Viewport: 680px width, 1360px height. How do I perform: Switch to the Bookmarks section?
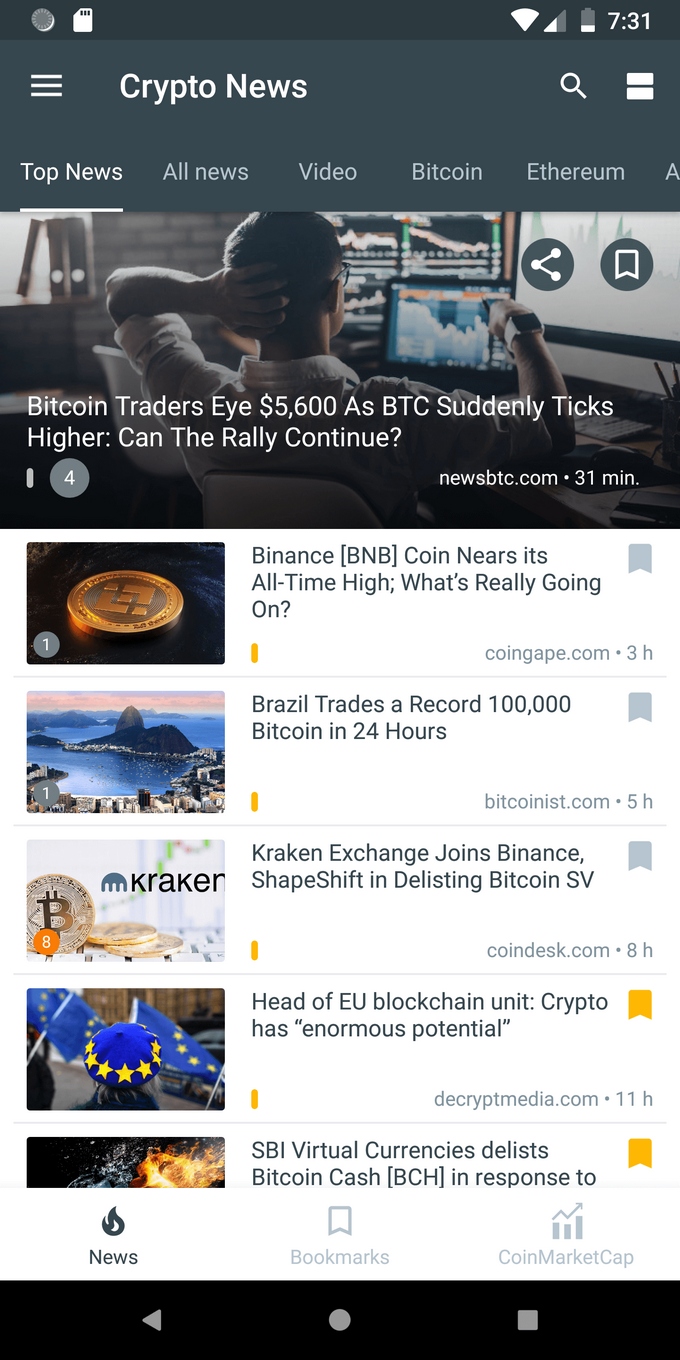click(x=339, y=1236)
